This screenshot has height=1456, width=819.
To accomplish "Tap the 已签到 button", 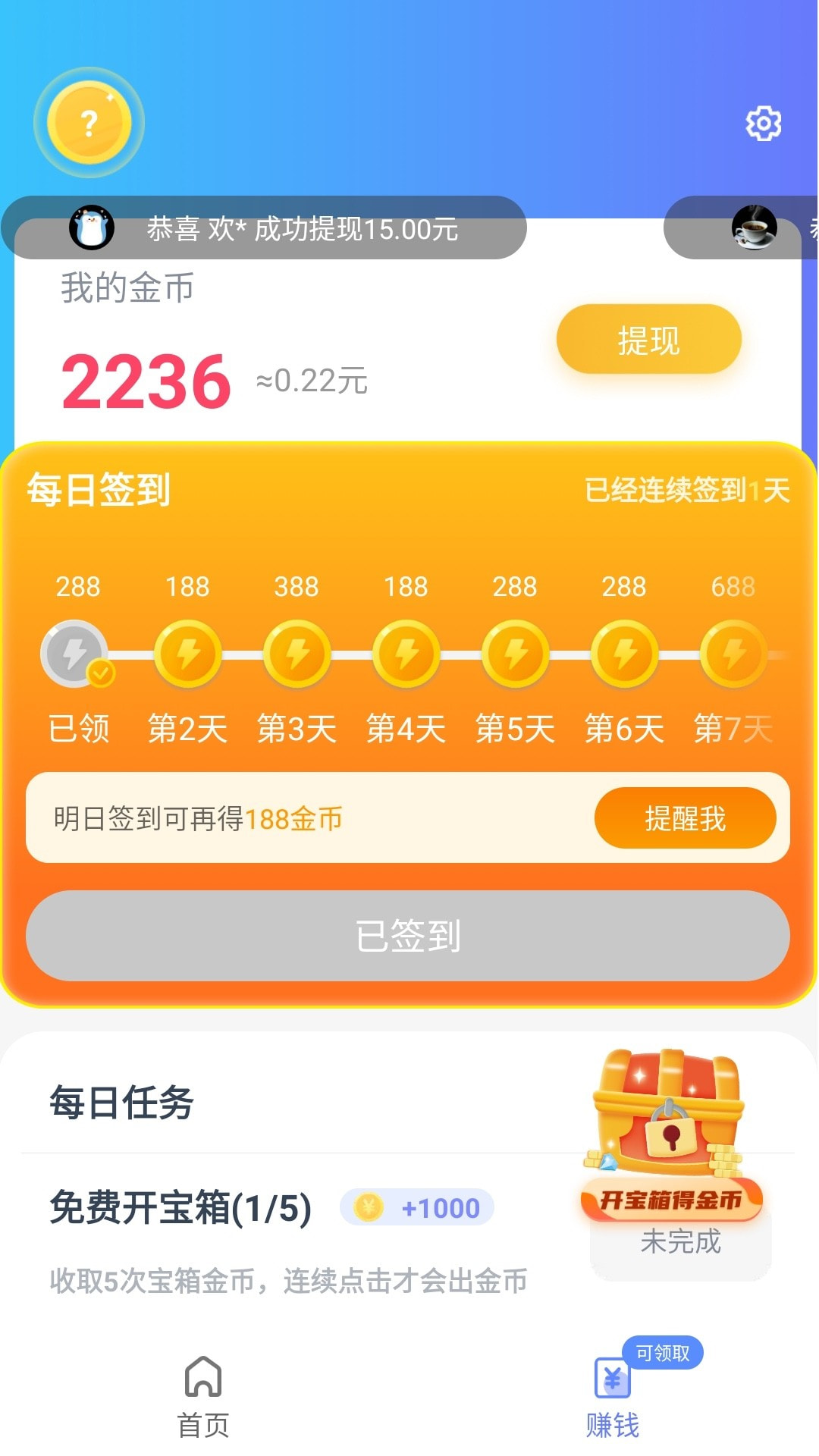I will click(x=408, y=936).
